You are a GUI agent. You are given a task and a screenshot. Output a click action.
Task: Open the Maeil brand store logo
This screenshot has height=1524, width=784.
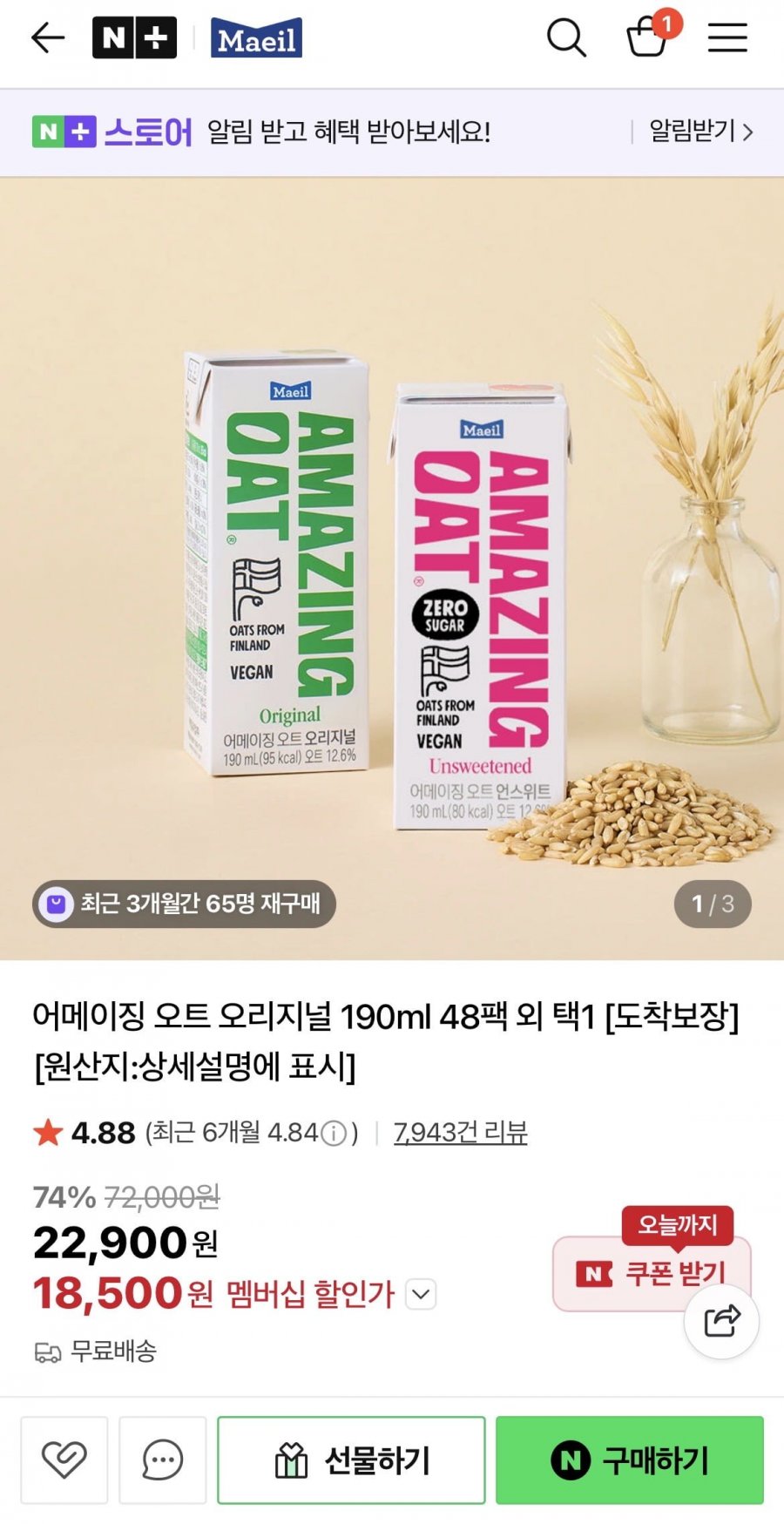tap(256, 37)
